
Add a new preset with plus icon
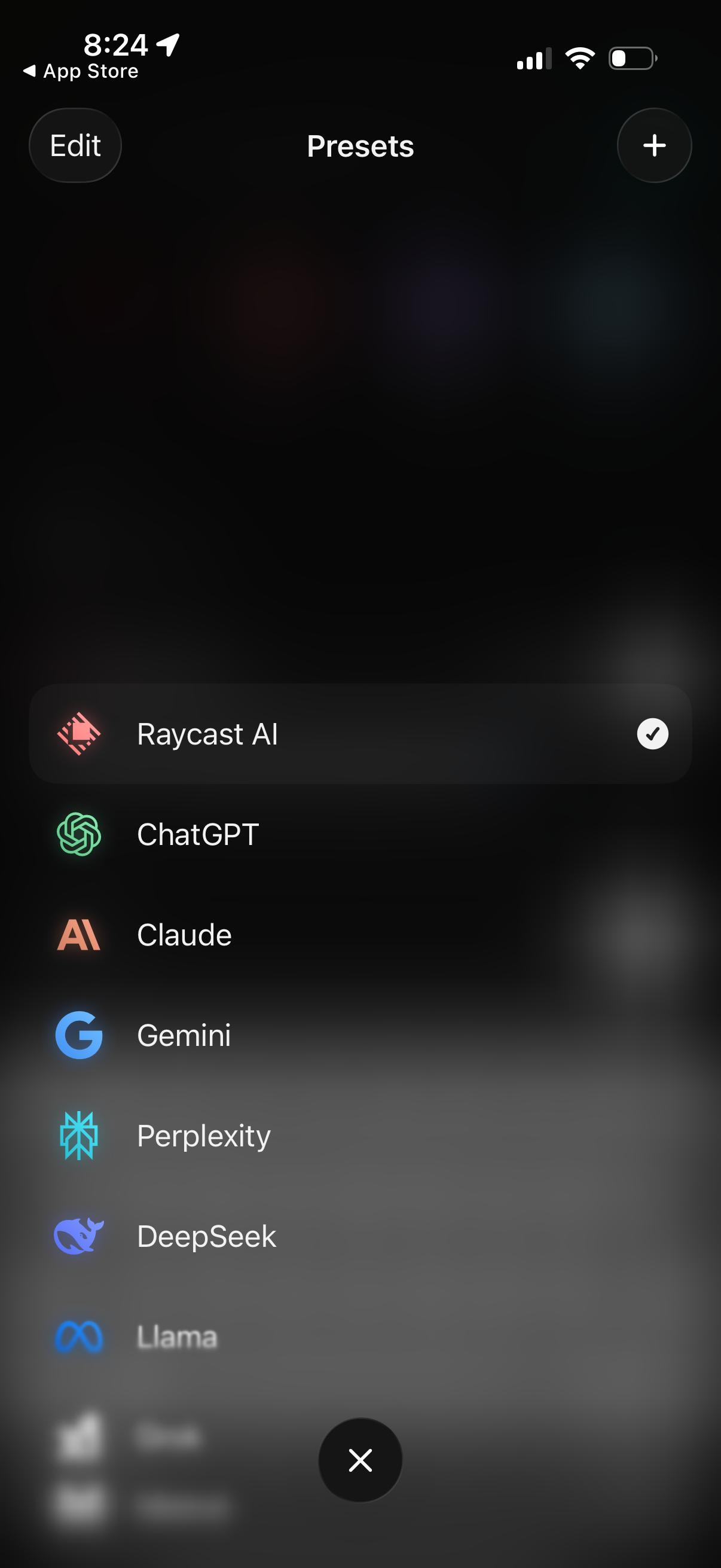tap(654, 145)
